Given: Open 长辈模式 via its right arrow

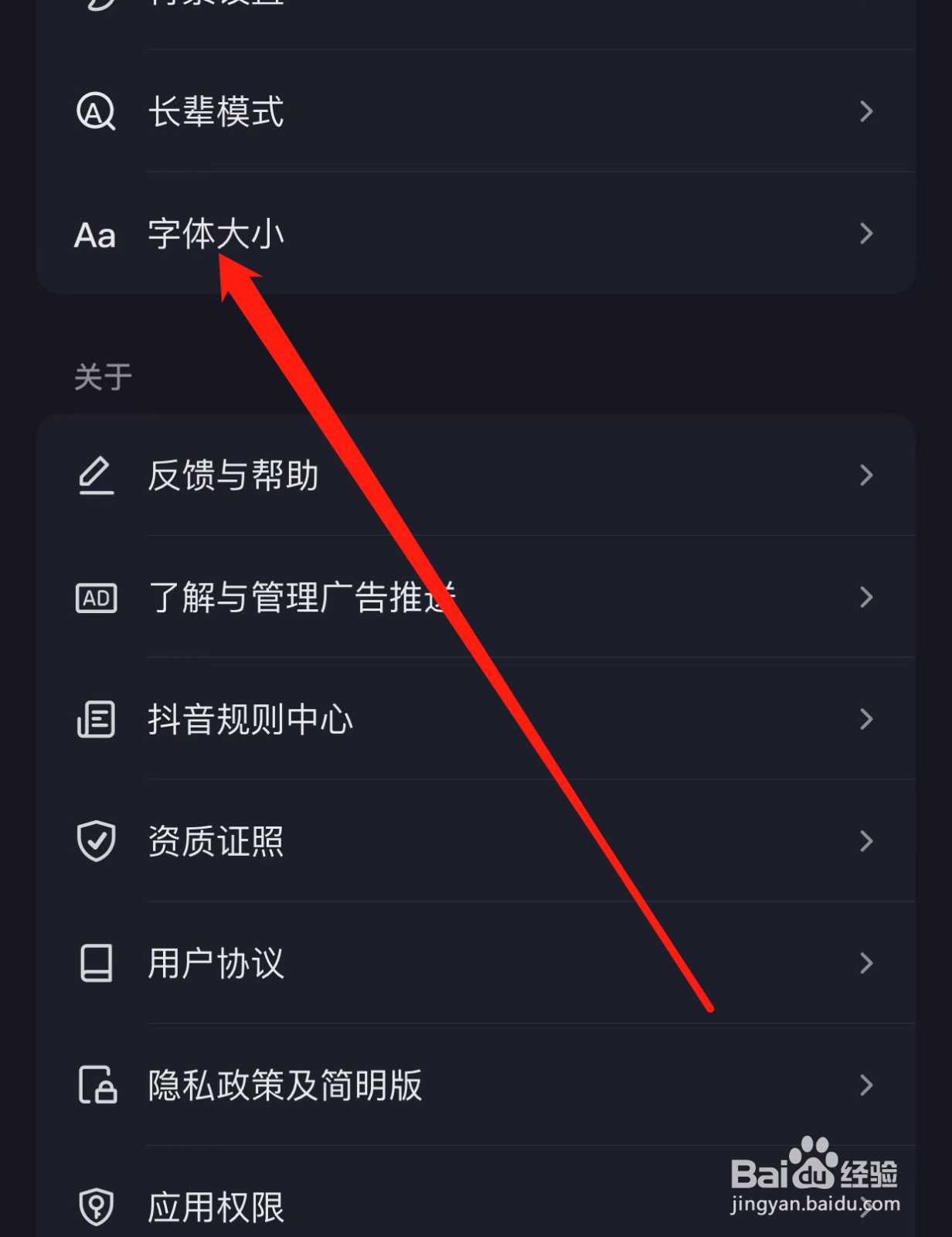Looking at the screenshot, I should [x=865, y=111].
